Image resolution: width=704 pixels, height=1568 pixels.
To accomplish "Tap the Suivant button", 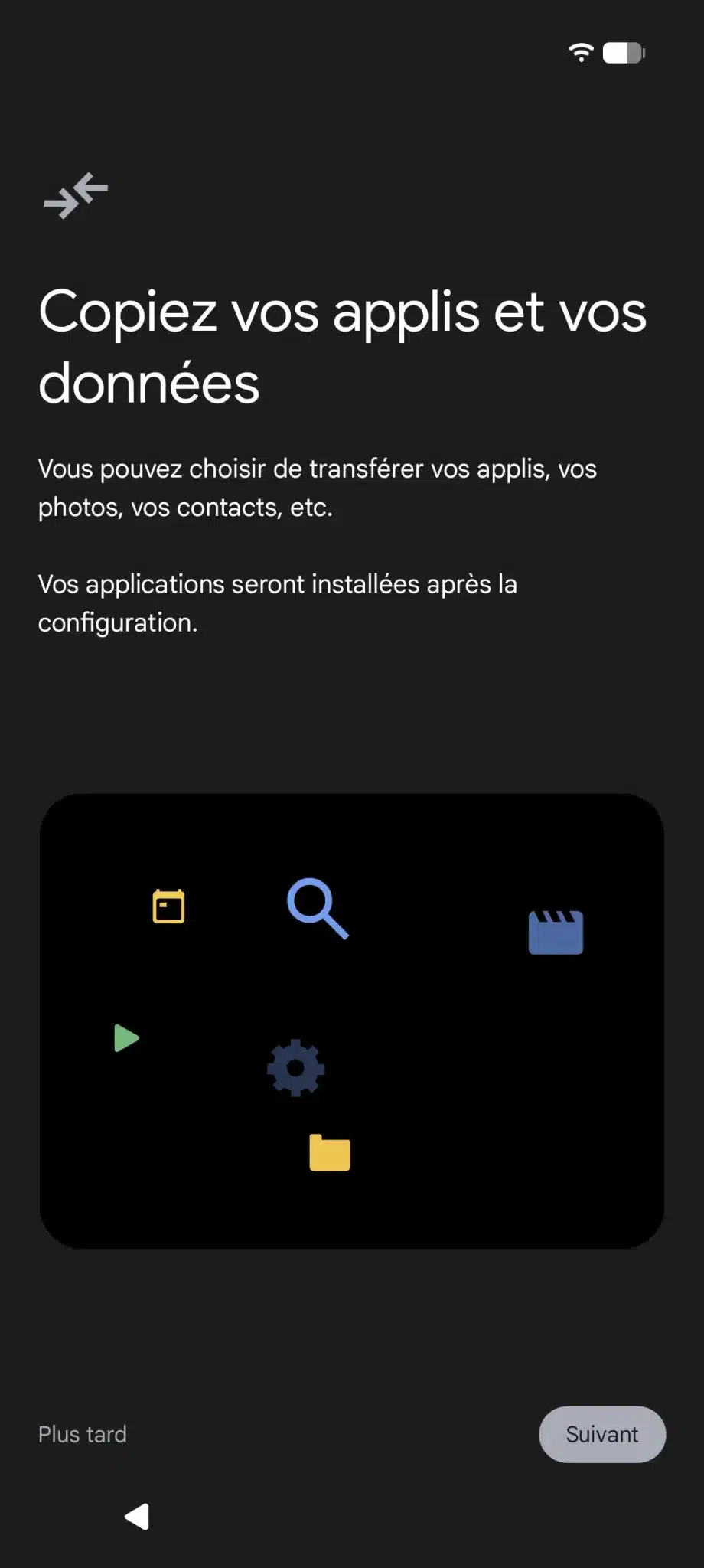I will coord(601,1434).
